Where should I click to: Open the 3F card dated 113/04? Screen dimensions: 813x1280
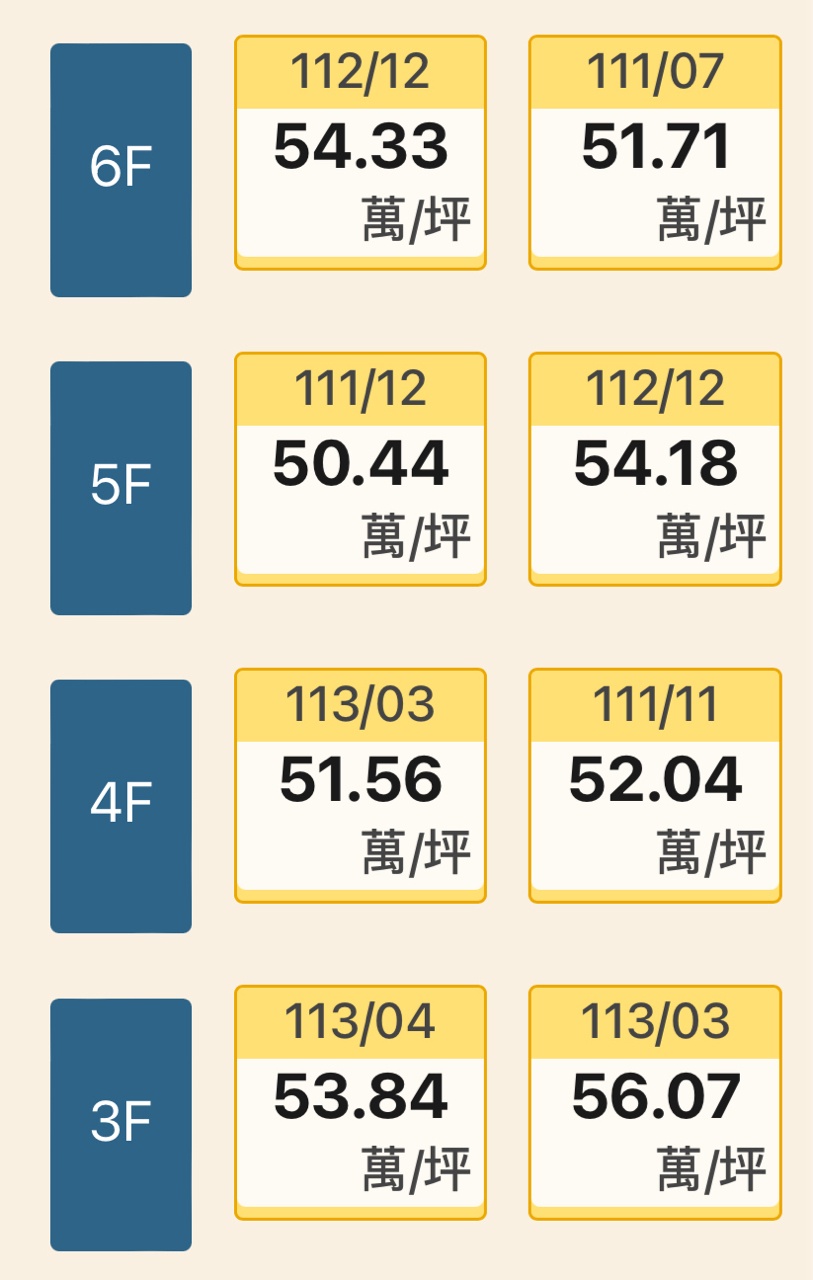pyautogui.click(x=360, y=1103)
